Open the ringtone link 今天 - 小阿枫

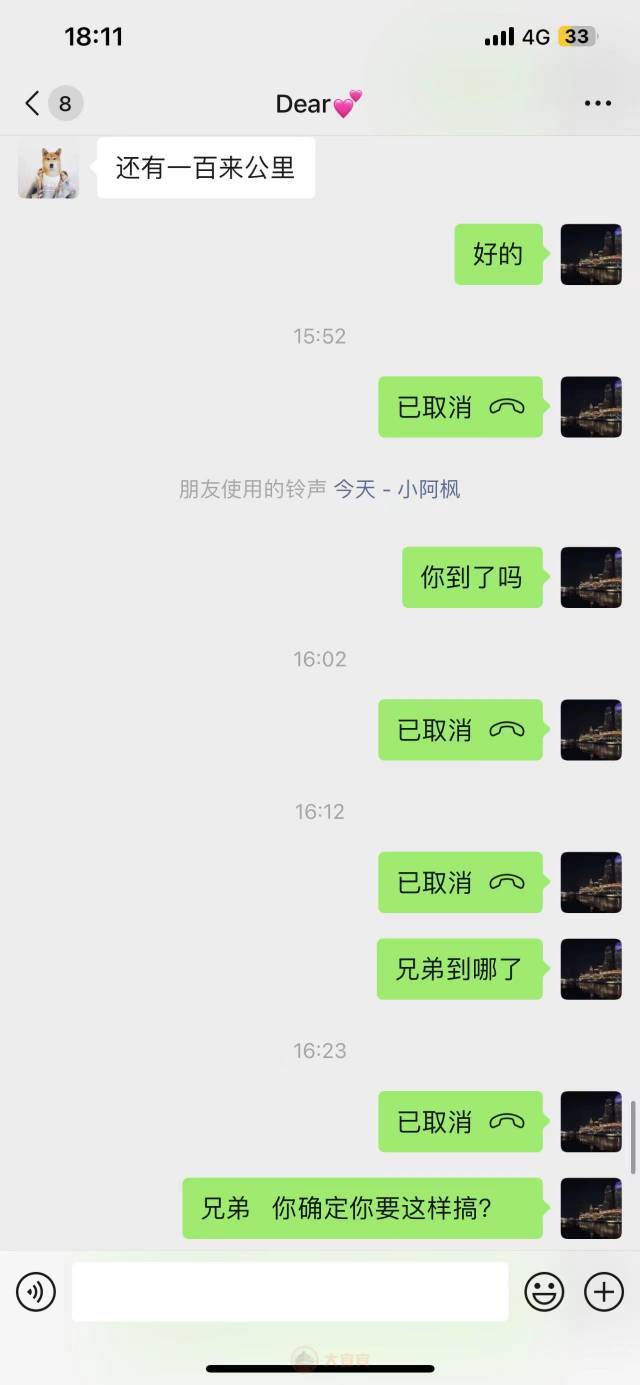pyautogui.click(x=396, y=489)
